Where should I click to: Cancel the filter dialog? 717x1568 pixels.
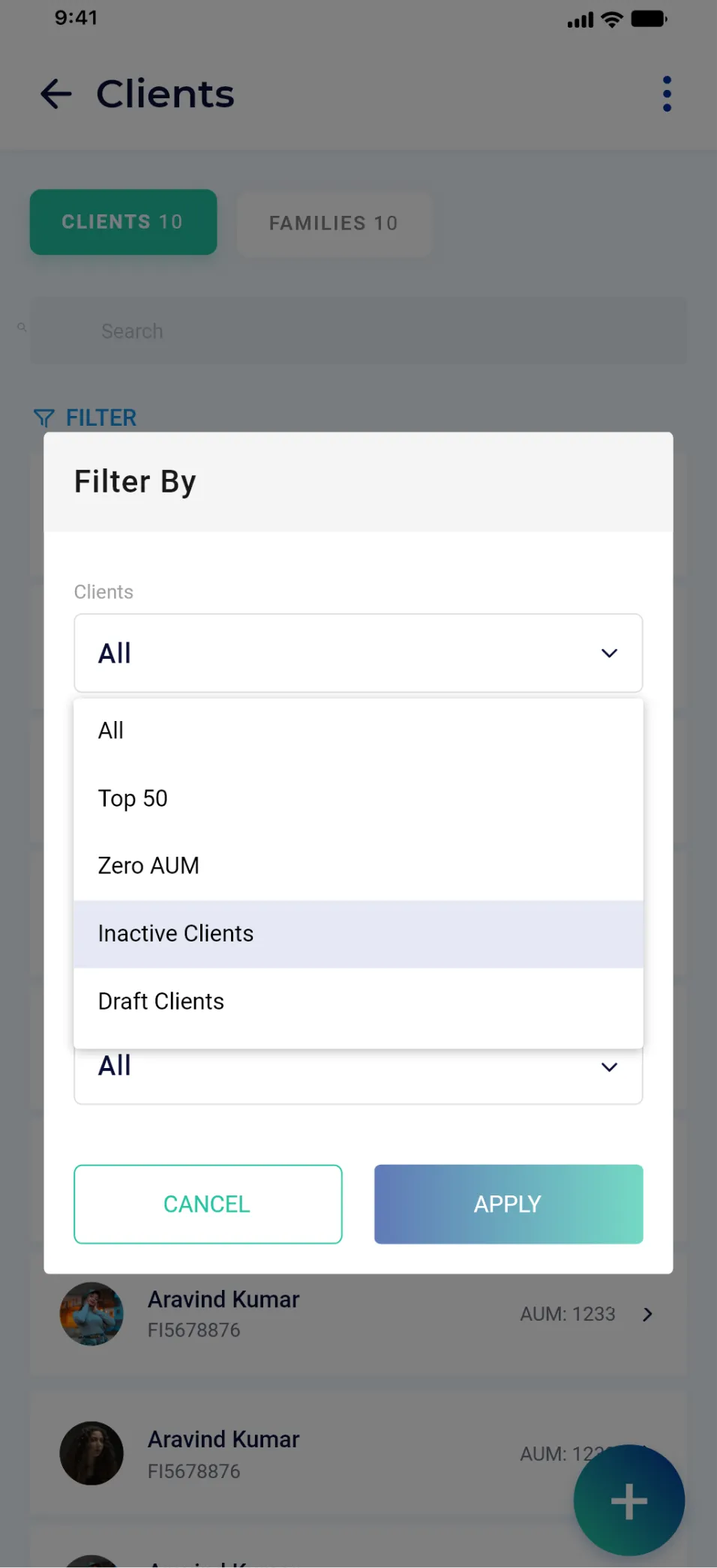click(208, 1204)
